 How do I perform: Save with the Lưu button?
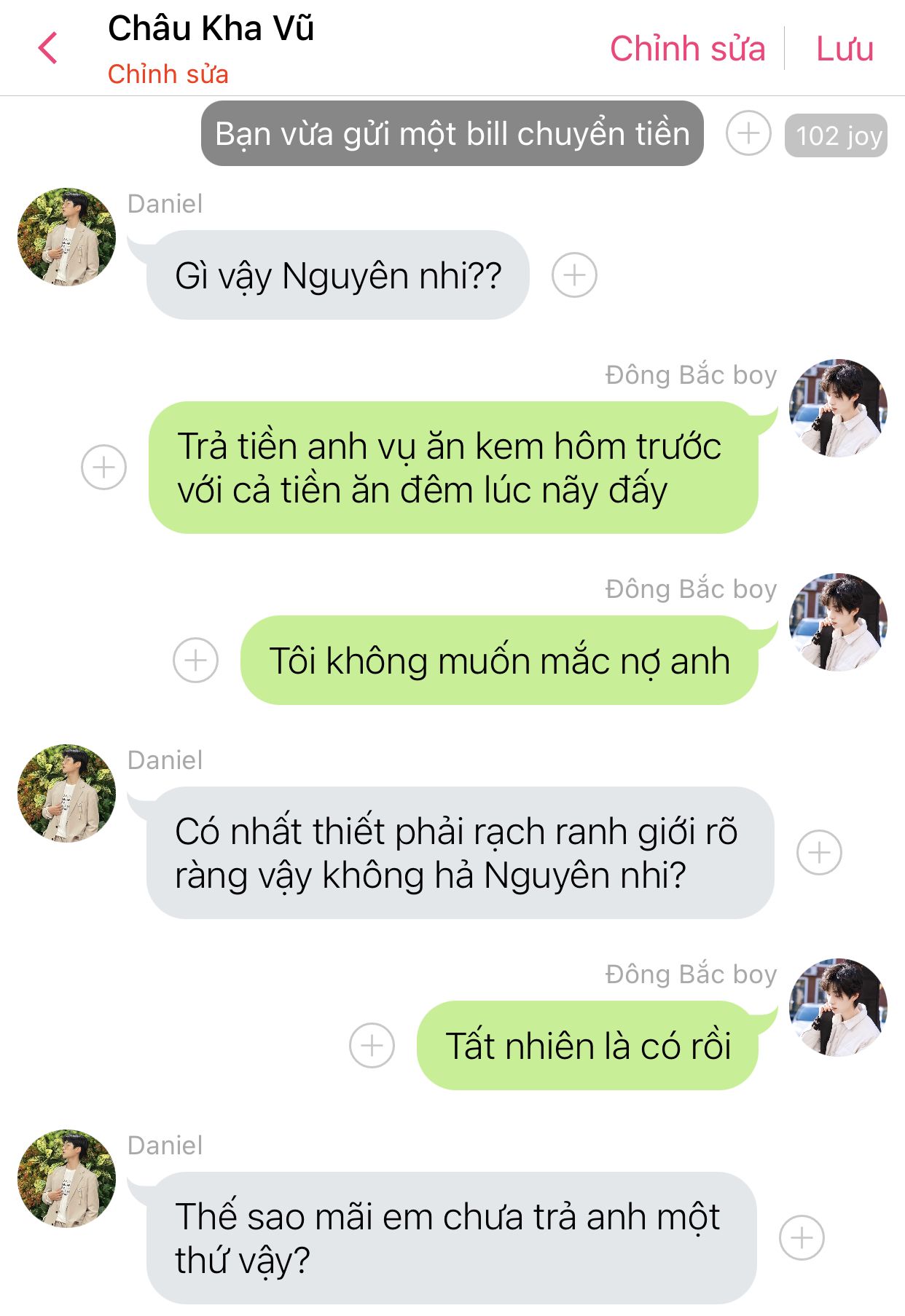coord(844,49)
